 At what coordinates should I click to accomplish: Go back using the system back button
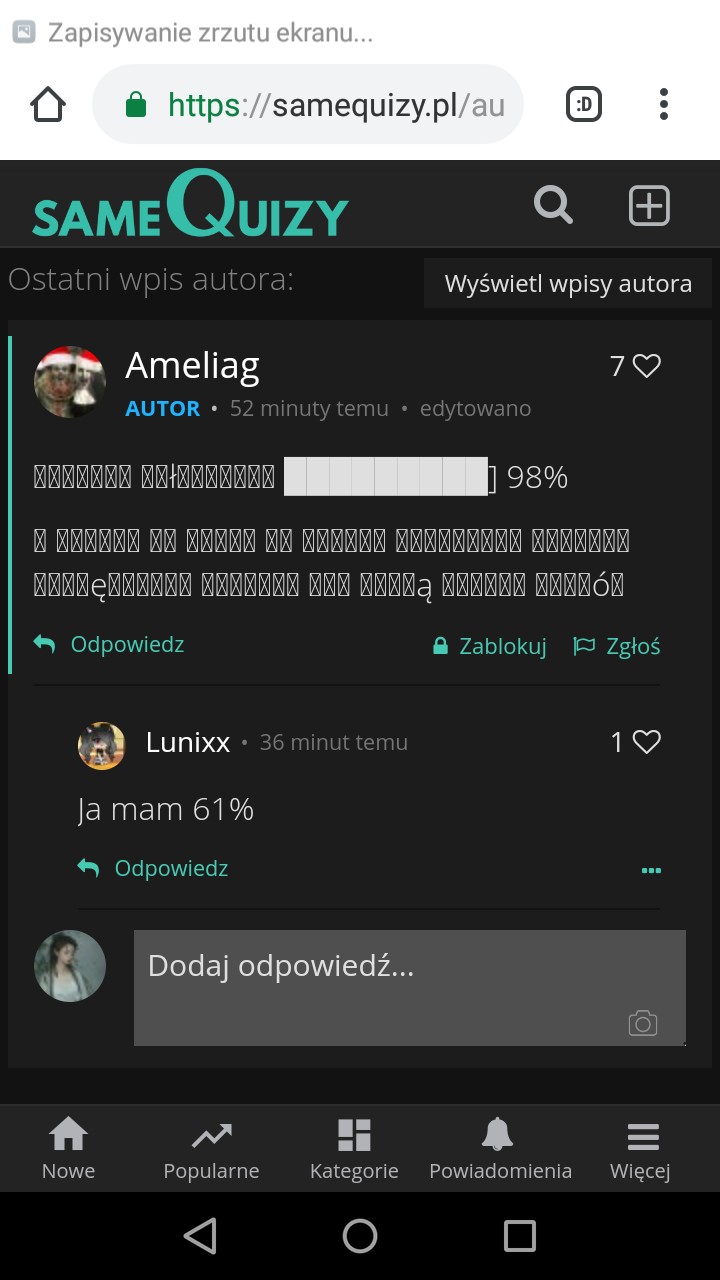[200, 1236]
